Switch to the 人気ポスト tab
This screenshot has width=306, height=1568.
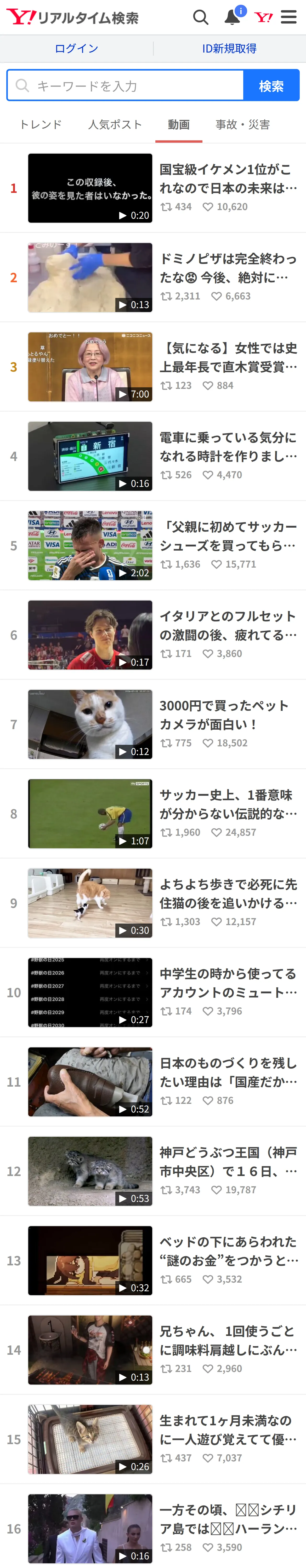coord(115,124)
